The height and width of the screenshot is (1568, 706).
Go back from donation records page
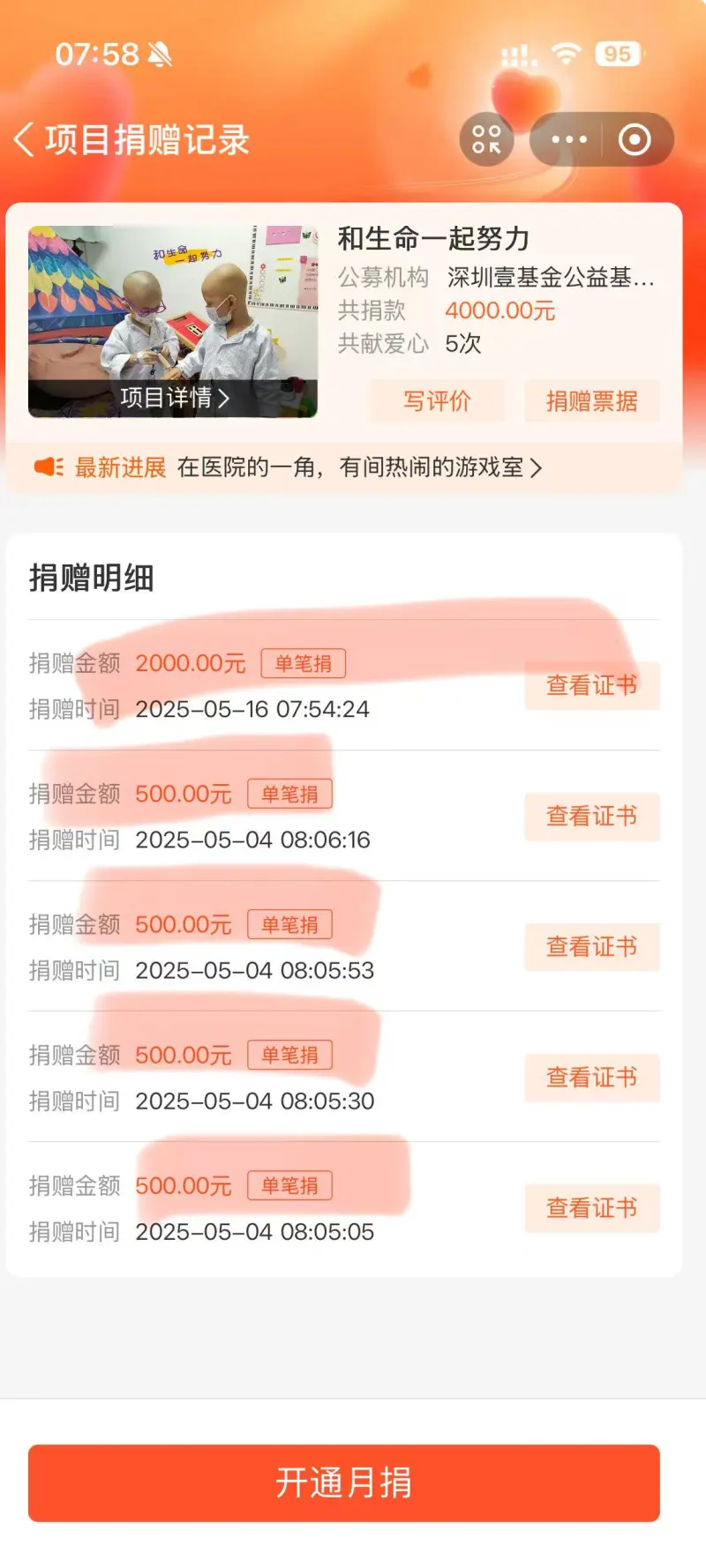(x=25, y=139)
